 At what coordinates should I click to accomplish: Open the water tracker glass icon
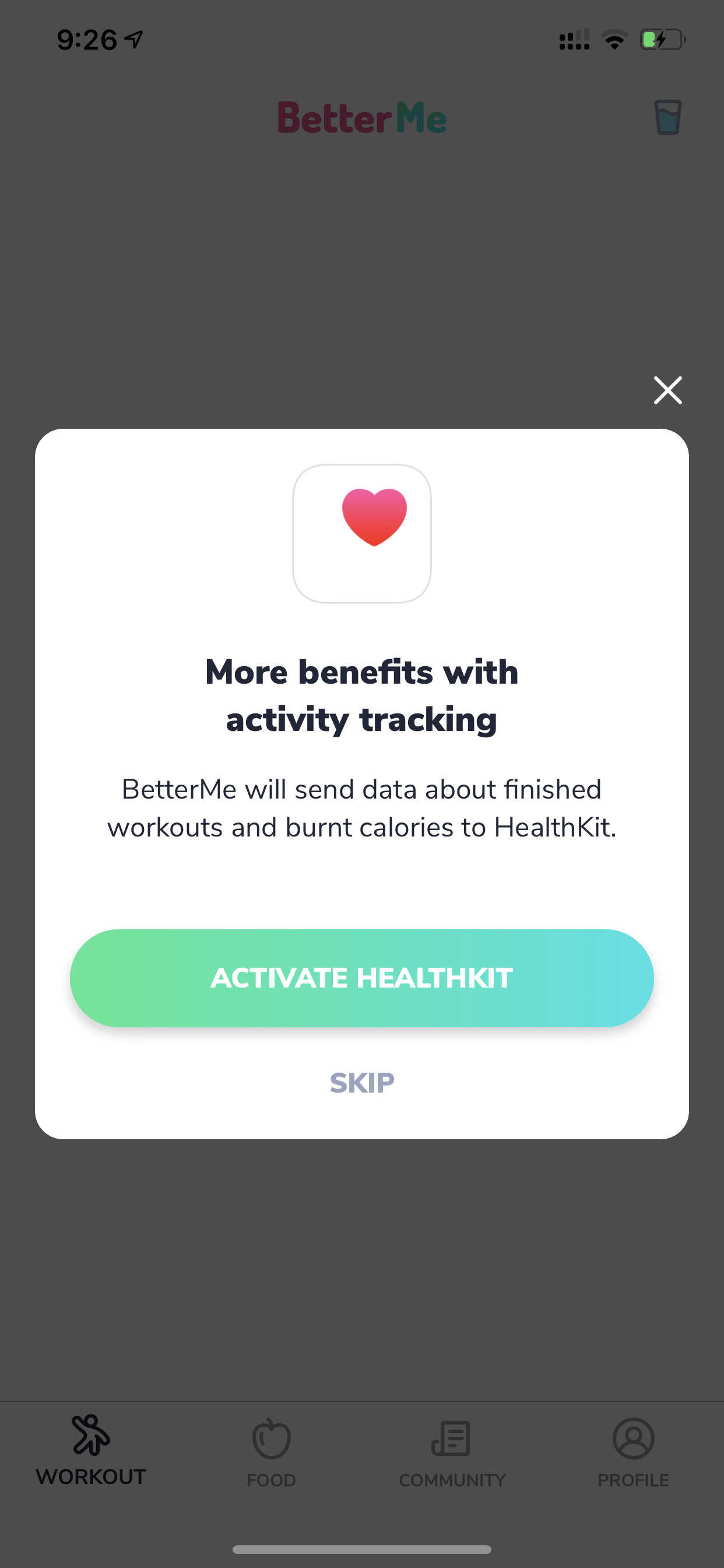(x=667, y=117)
